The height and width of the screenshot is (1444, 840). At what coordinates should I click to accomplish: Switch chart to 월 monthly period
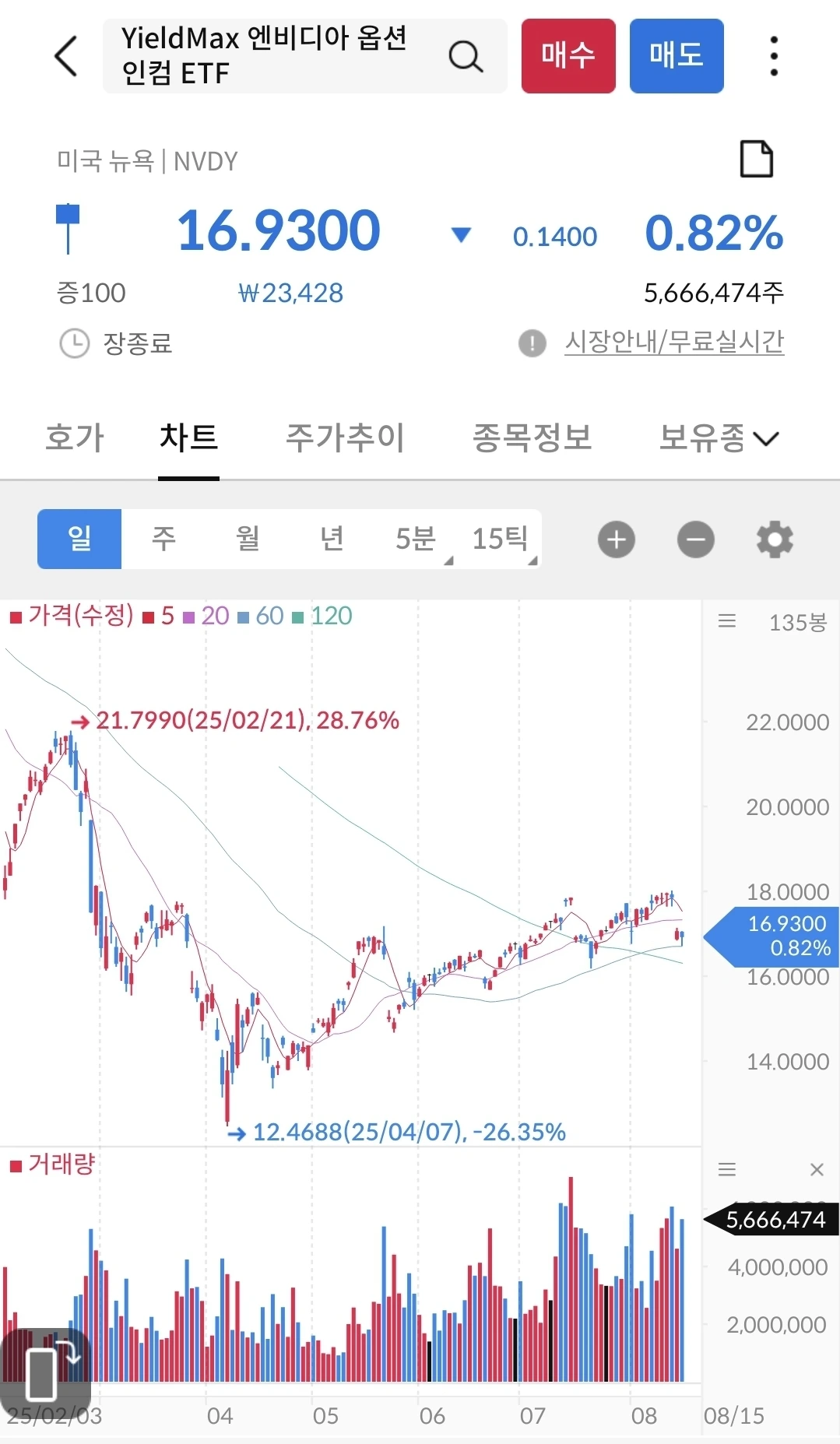coord(248,539)
